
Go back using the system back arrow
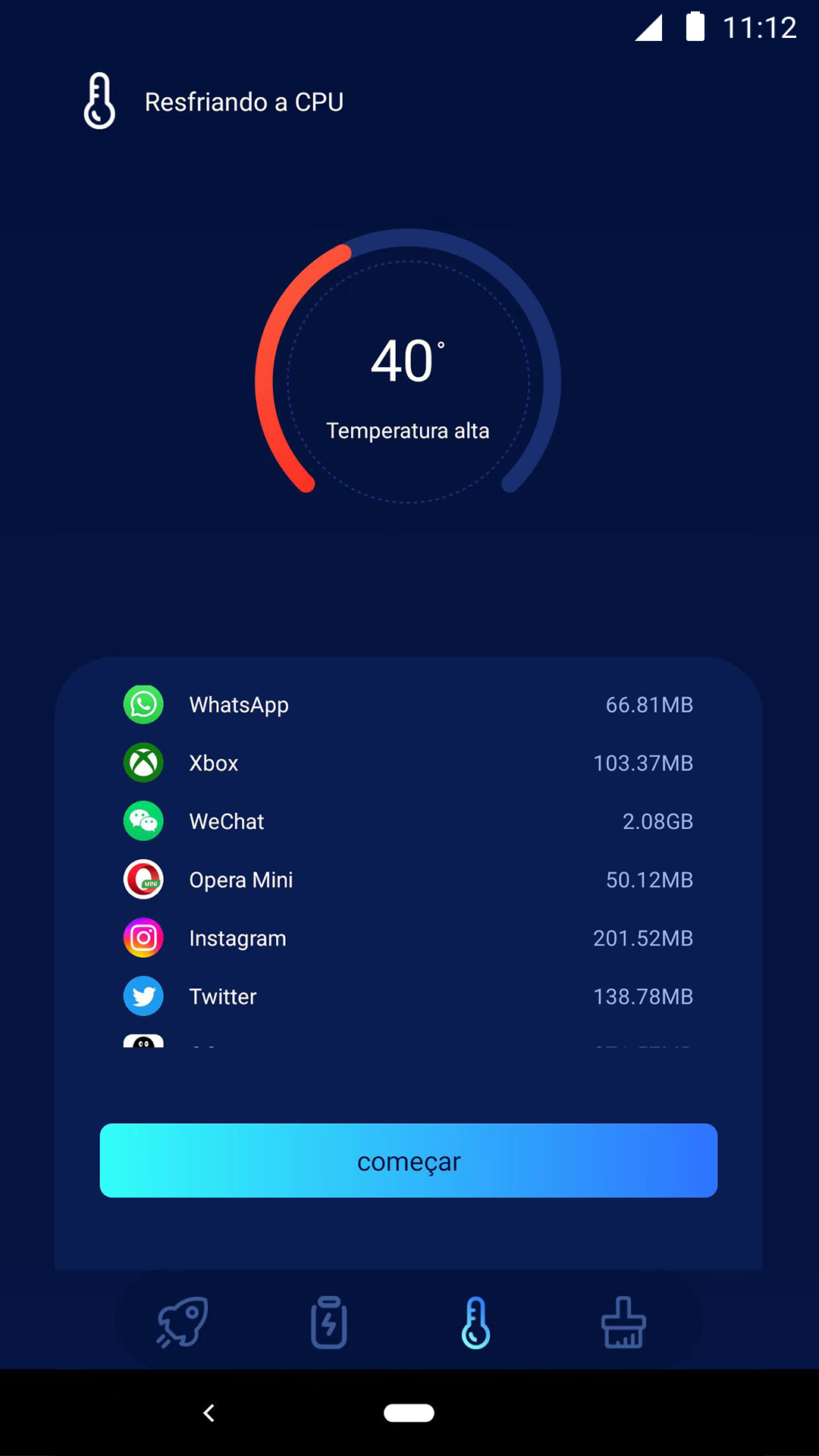(209, 1413)
